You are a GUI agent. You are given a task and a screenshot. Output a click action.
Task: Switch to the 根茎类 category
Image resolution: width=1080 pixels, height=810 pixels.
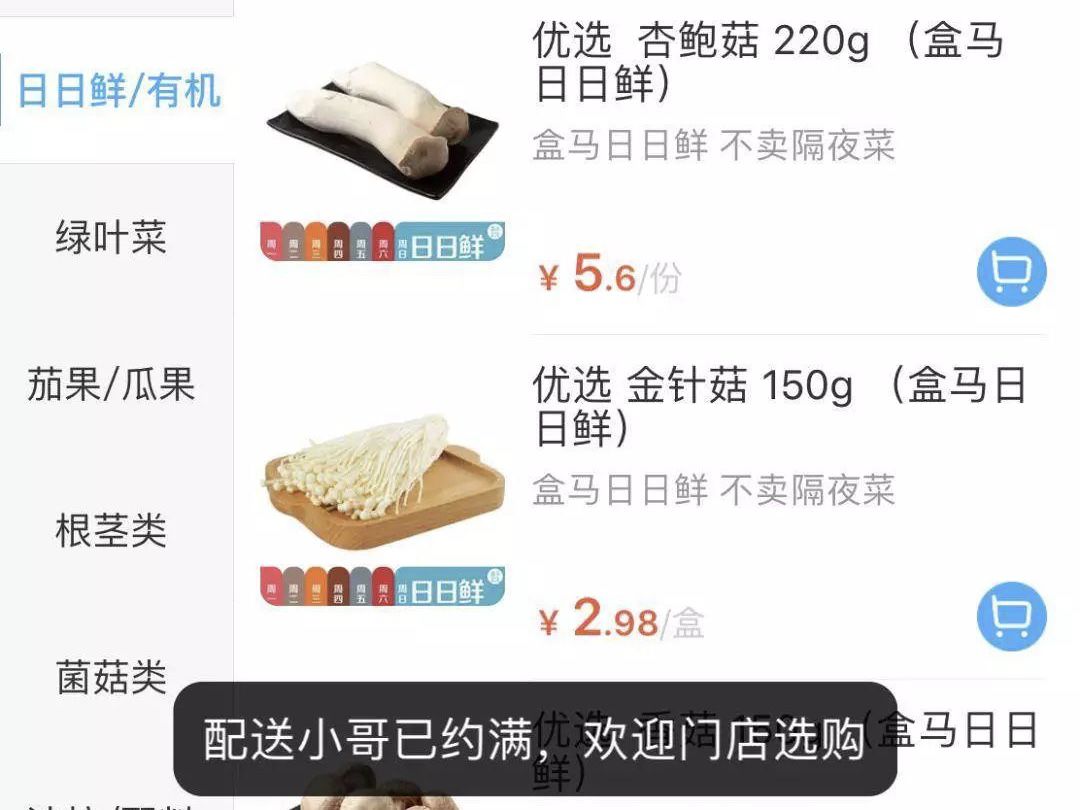pos(111,530)
